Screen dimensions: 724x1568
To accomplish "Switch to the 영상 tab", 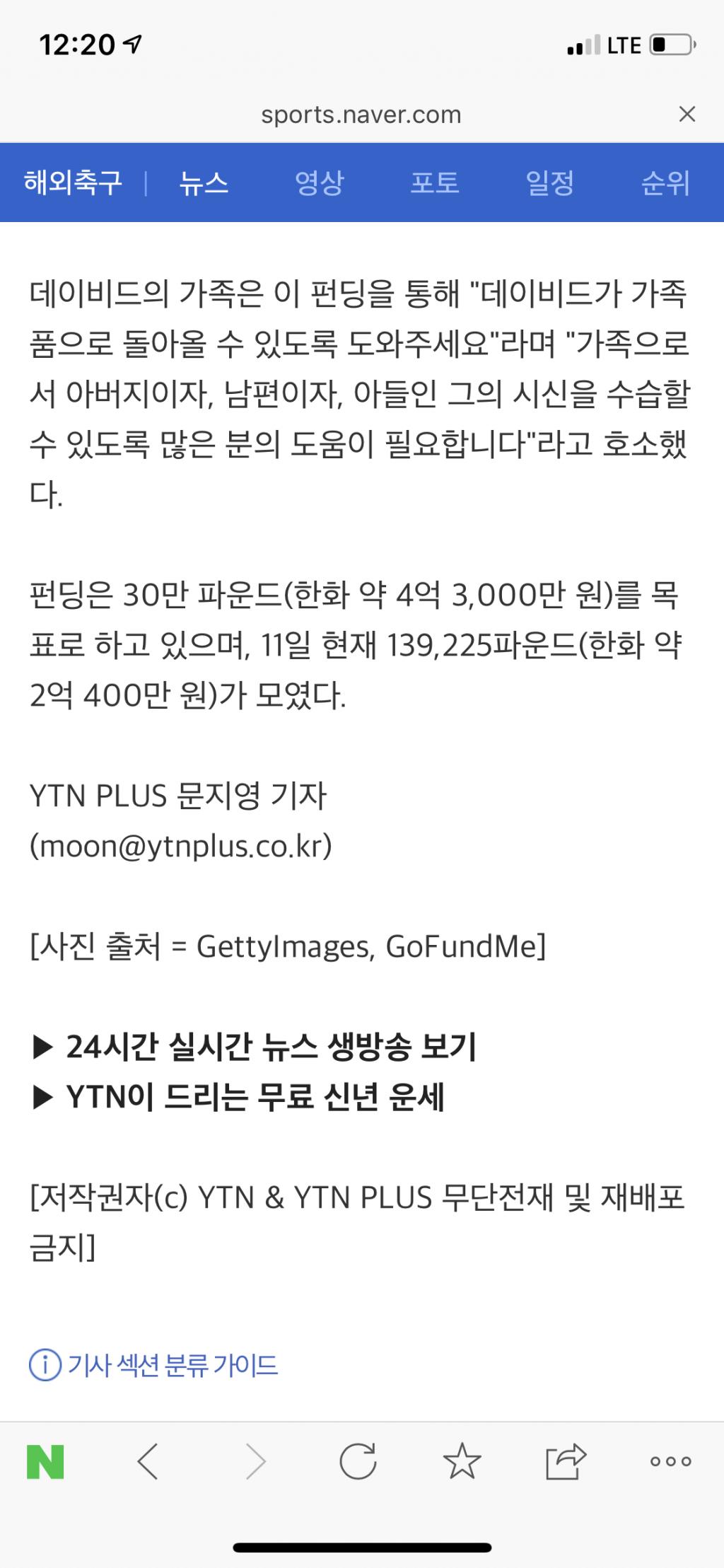I will [319, 183].
